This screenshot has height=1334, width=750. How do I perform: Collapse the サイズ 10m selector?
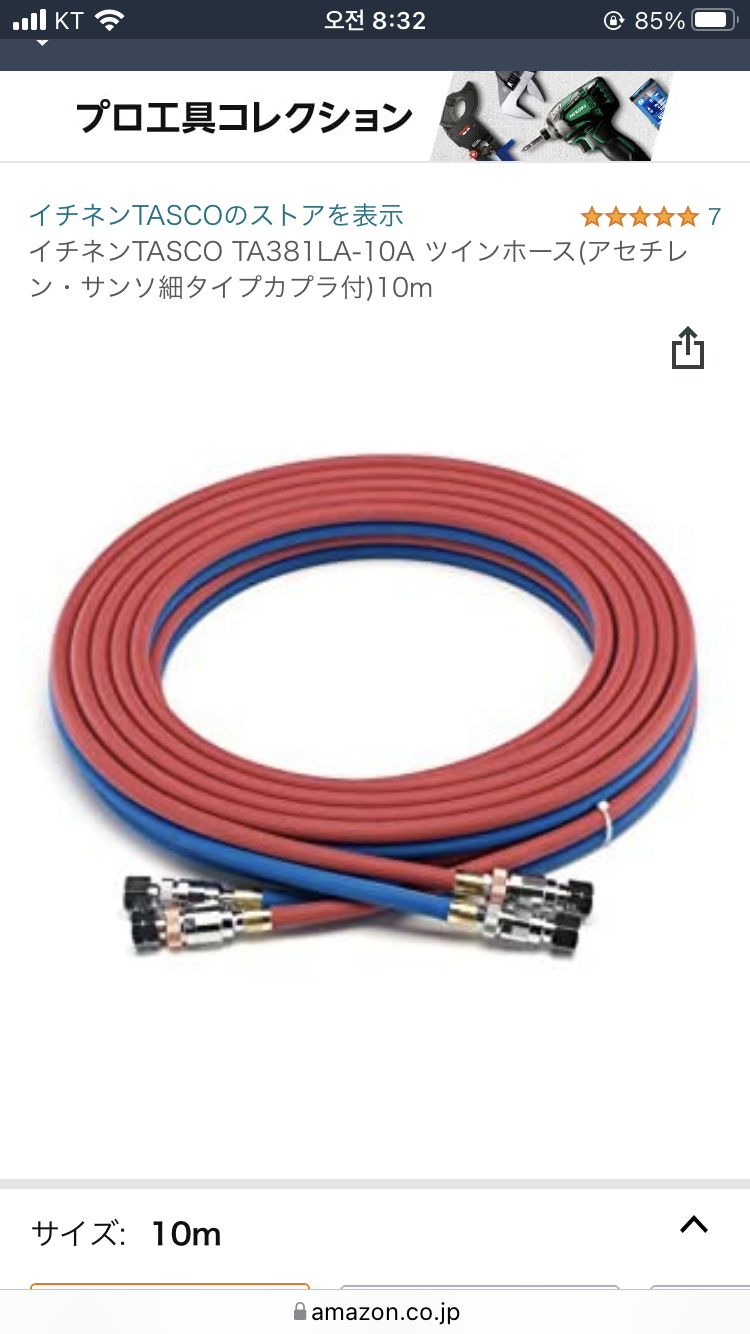(x=693, y=1226)
